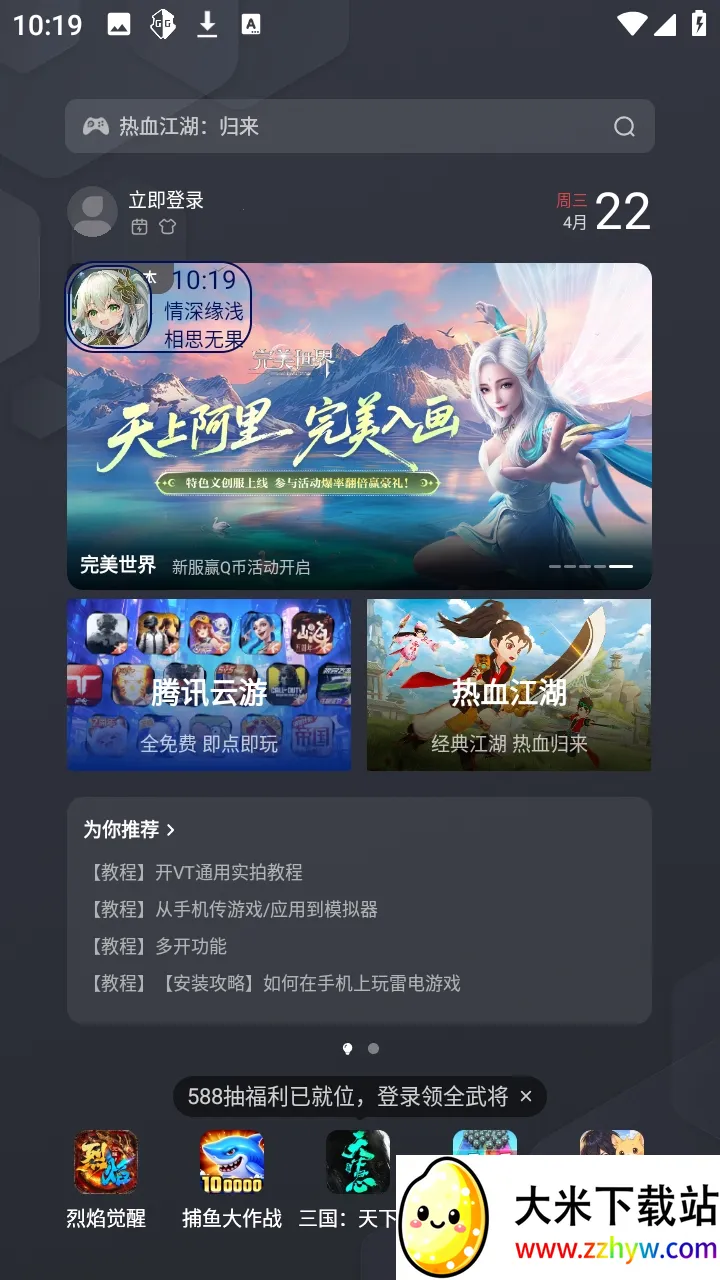Tap the floating 情深缘浅 widget

158,308
